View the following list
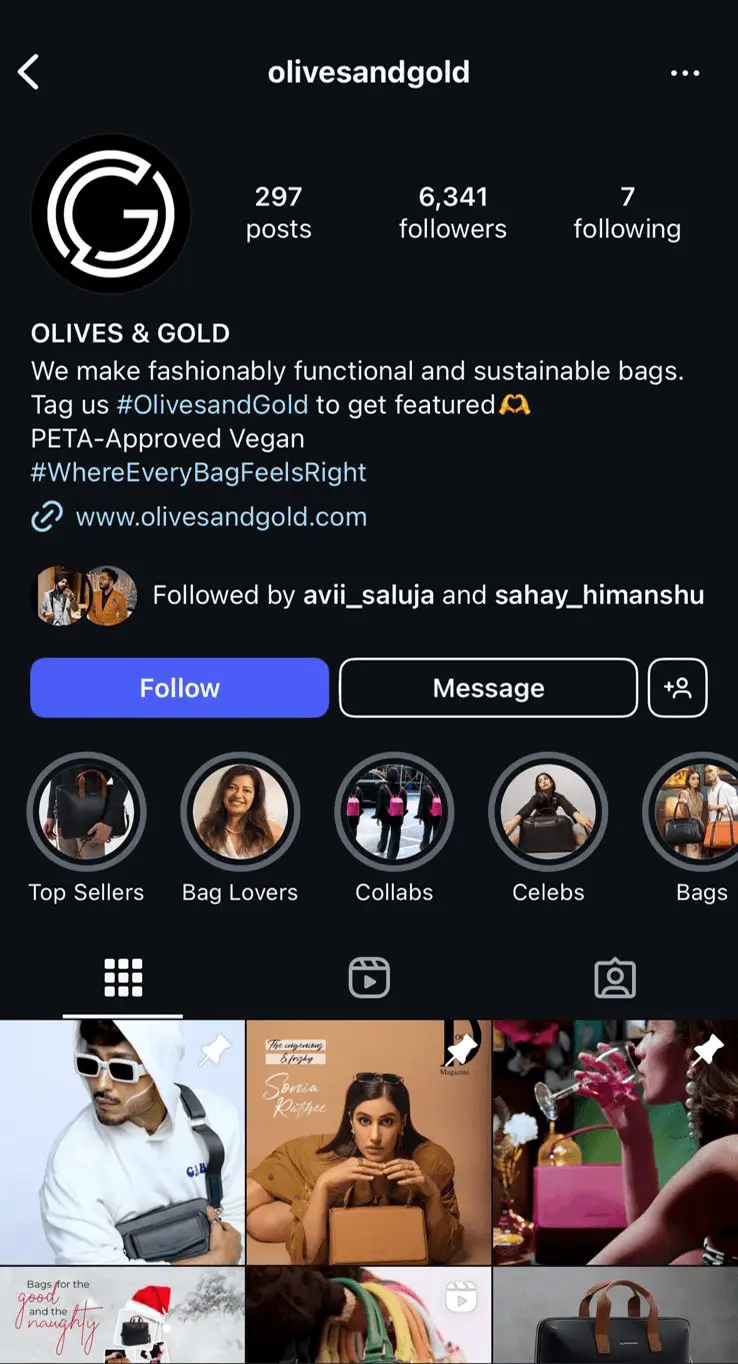 (x=627, y=212)
